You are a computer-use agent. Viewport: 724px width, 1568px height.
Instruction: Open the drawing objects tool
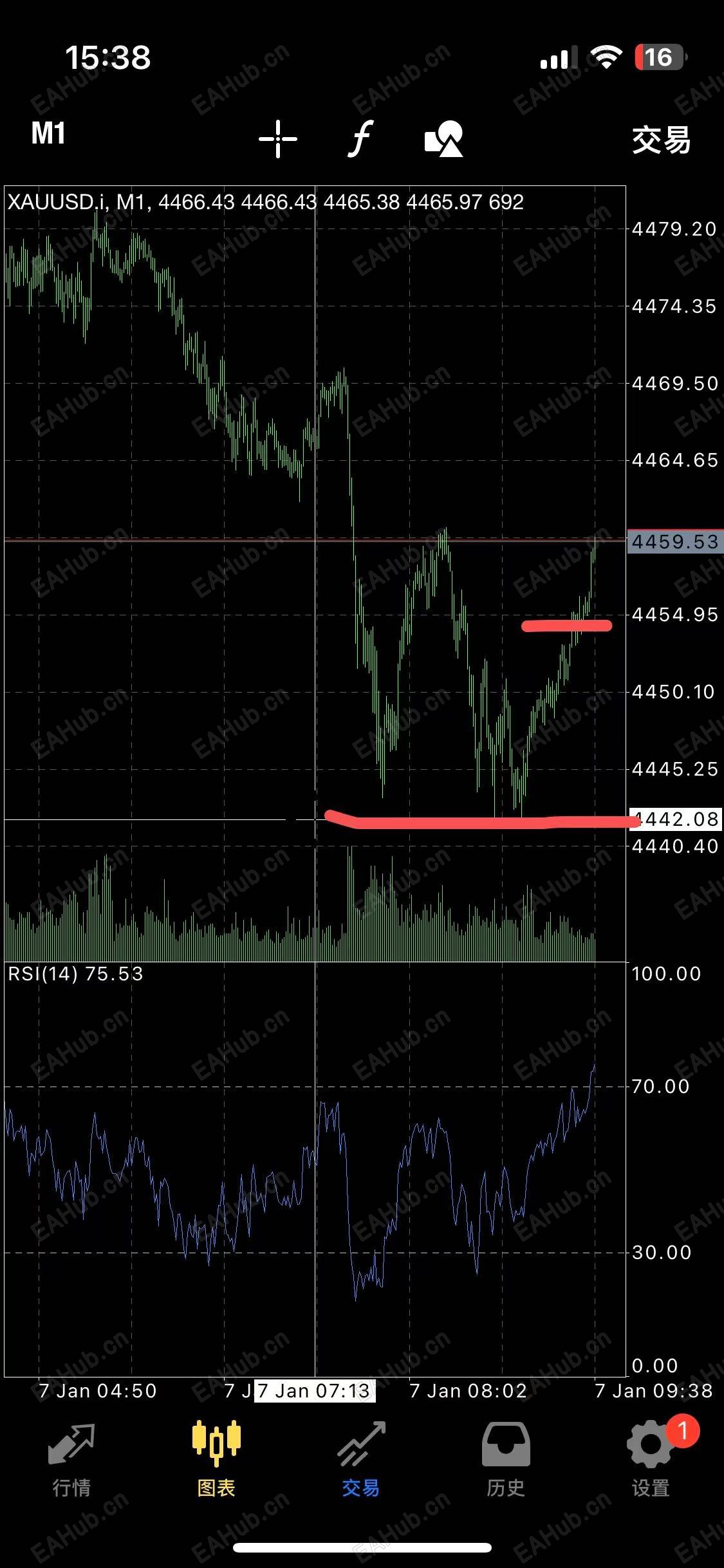tap(443, 138)
